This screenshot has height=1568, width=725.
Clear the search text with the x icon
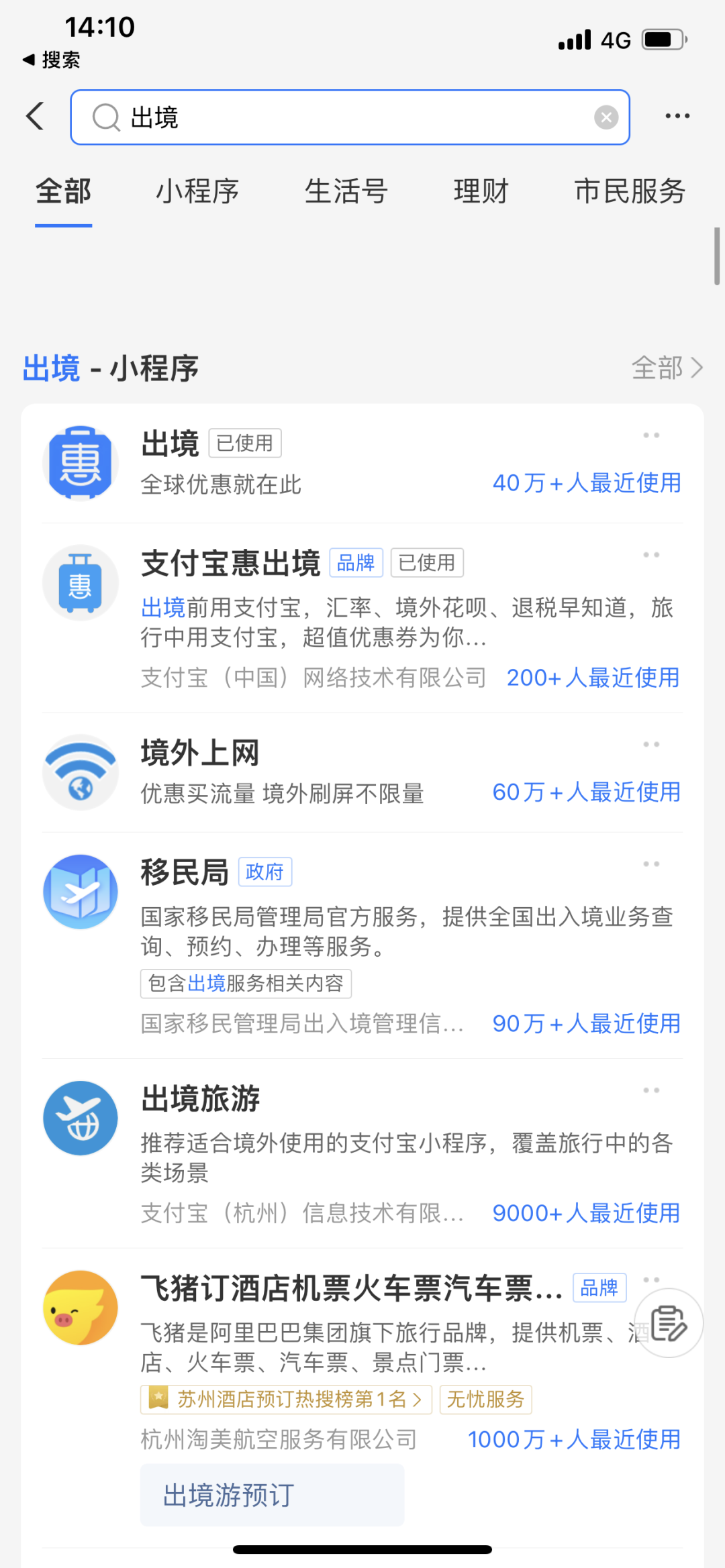click(606, 117)
